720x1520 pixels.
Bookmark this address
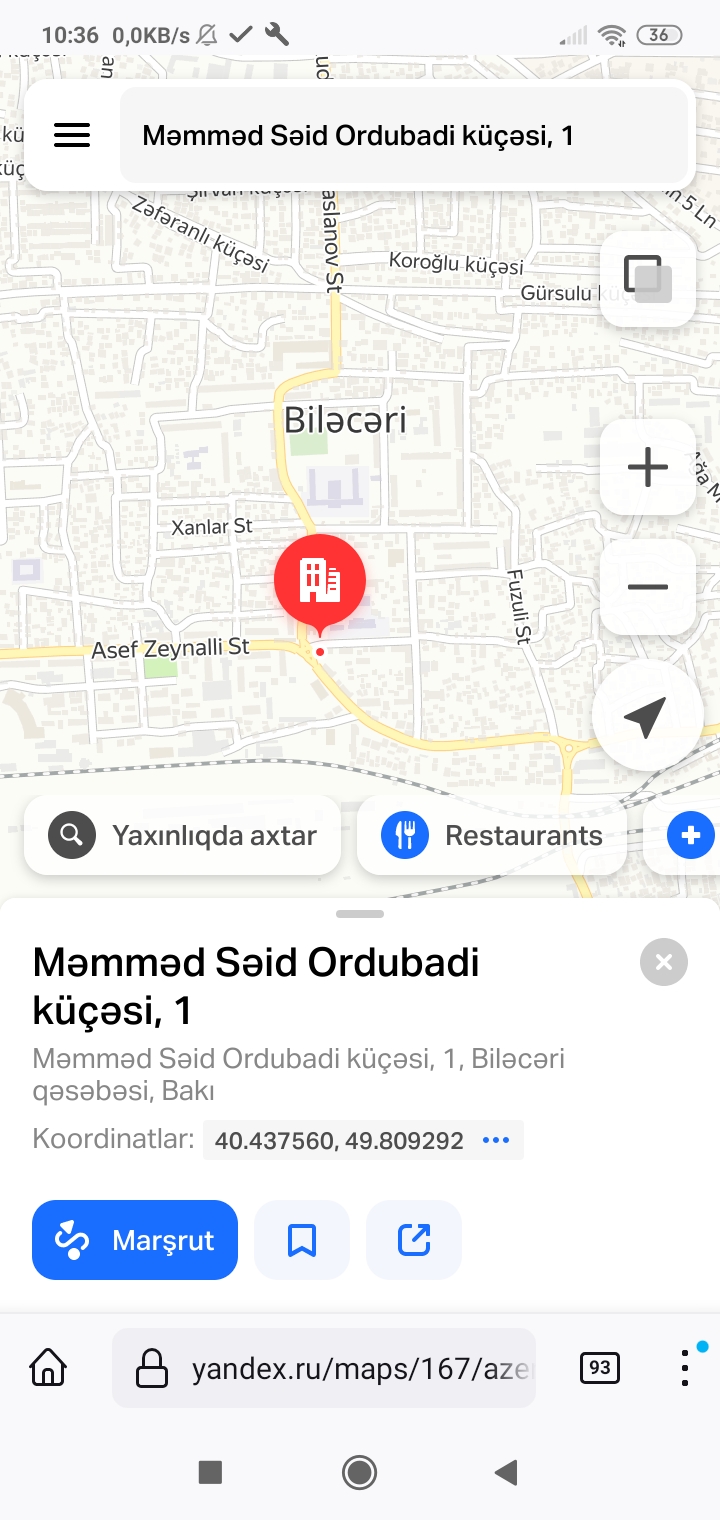[x=302, y=1240]
